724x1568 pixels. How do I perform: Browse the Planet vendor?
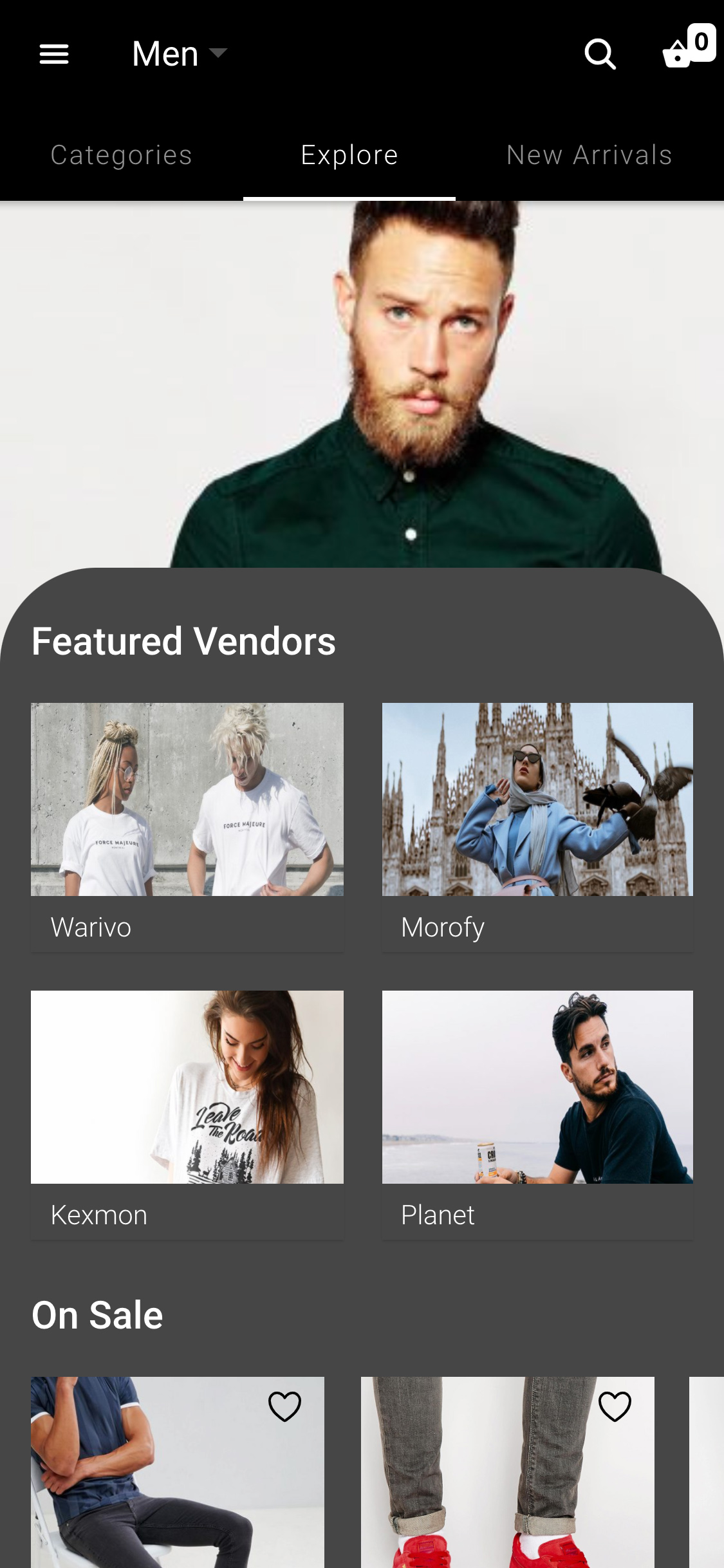(537, 1114)
